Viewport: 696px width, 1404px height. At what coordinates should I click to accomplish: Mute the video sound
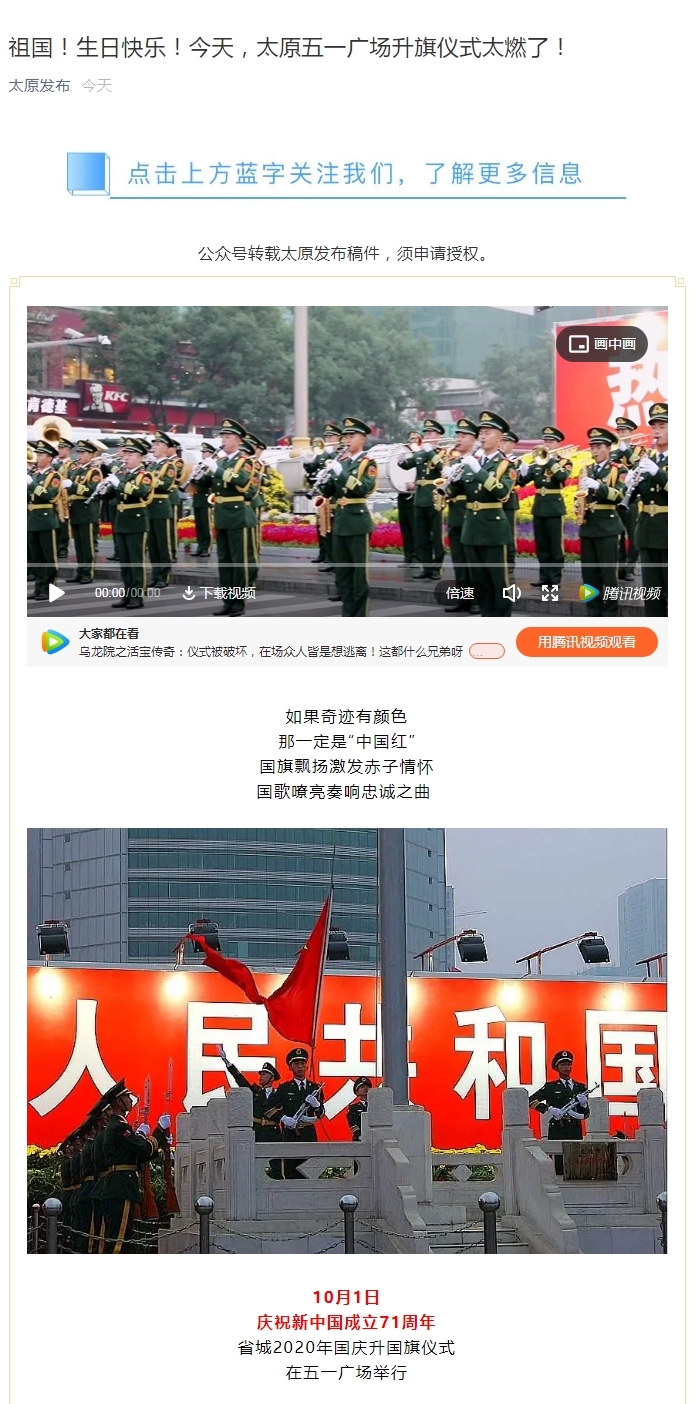(511, 593)
